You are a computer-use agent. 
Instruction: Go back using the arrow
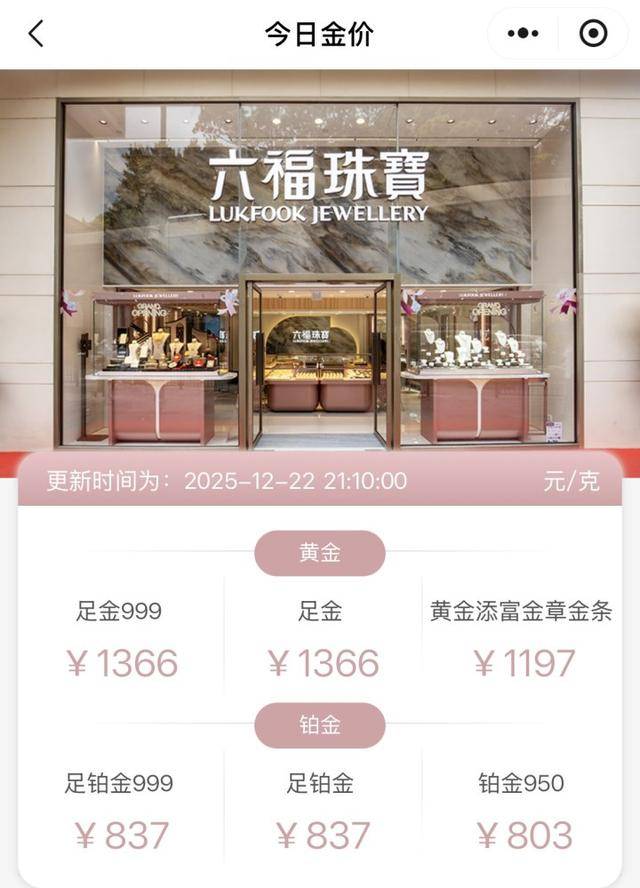point(36,34)
